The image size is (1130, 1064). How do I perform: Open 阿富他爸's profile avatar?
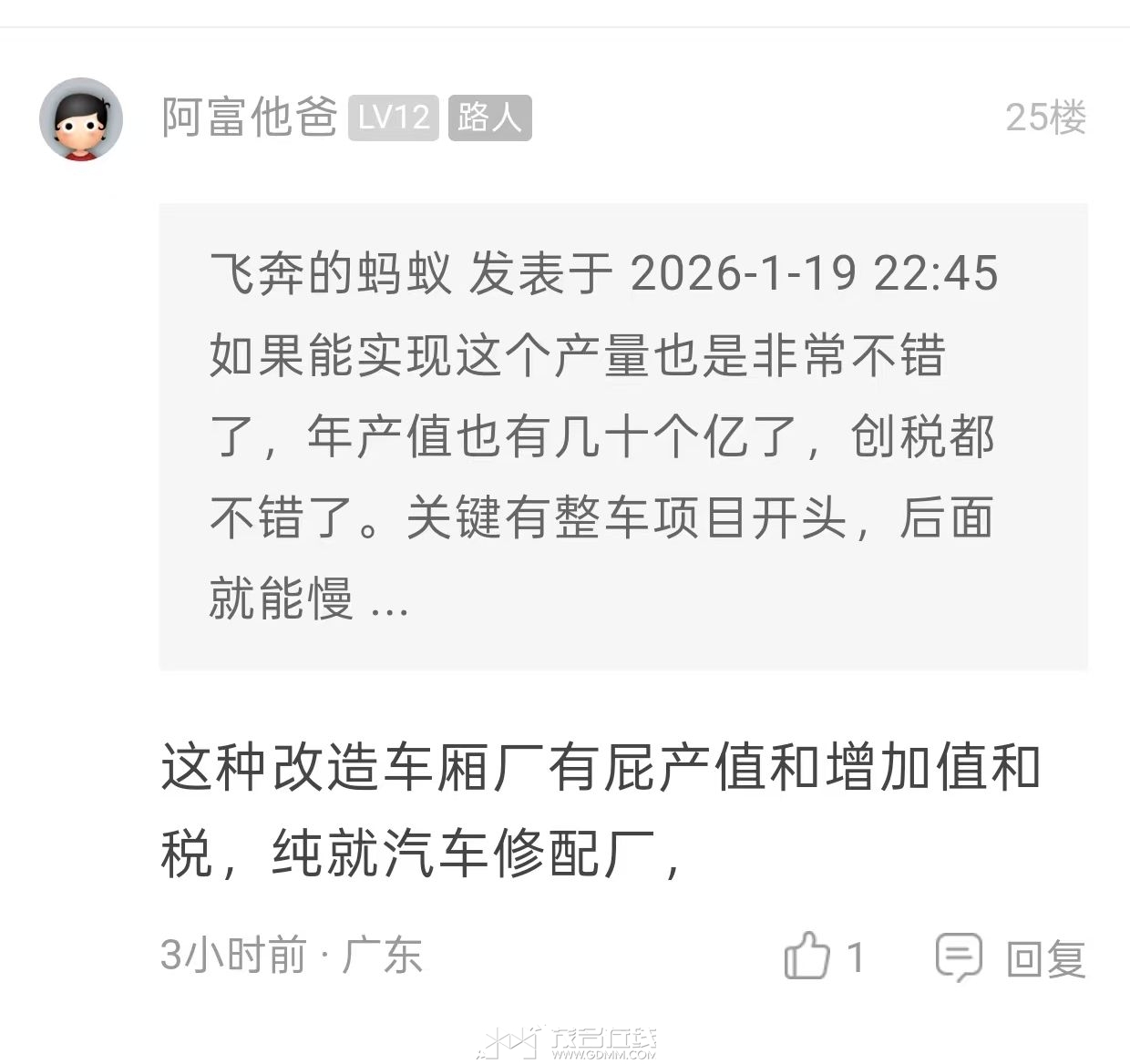(x=81, y=119)
